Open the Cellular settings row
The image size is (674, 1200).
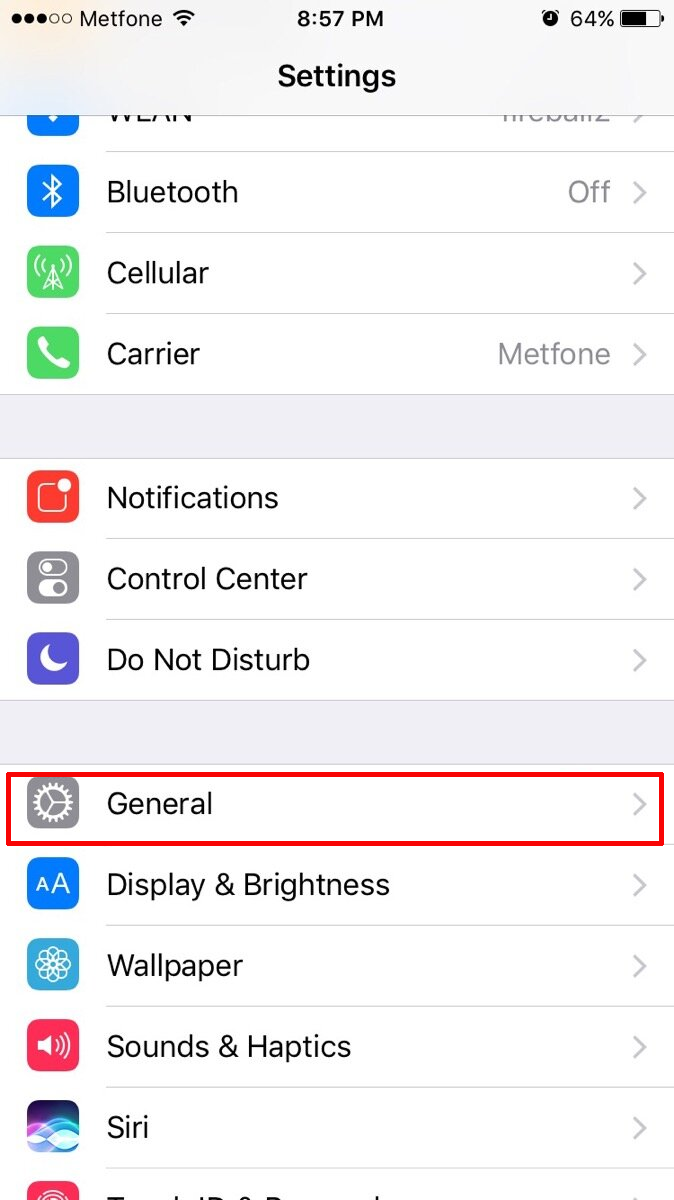[x=337, y=273]
